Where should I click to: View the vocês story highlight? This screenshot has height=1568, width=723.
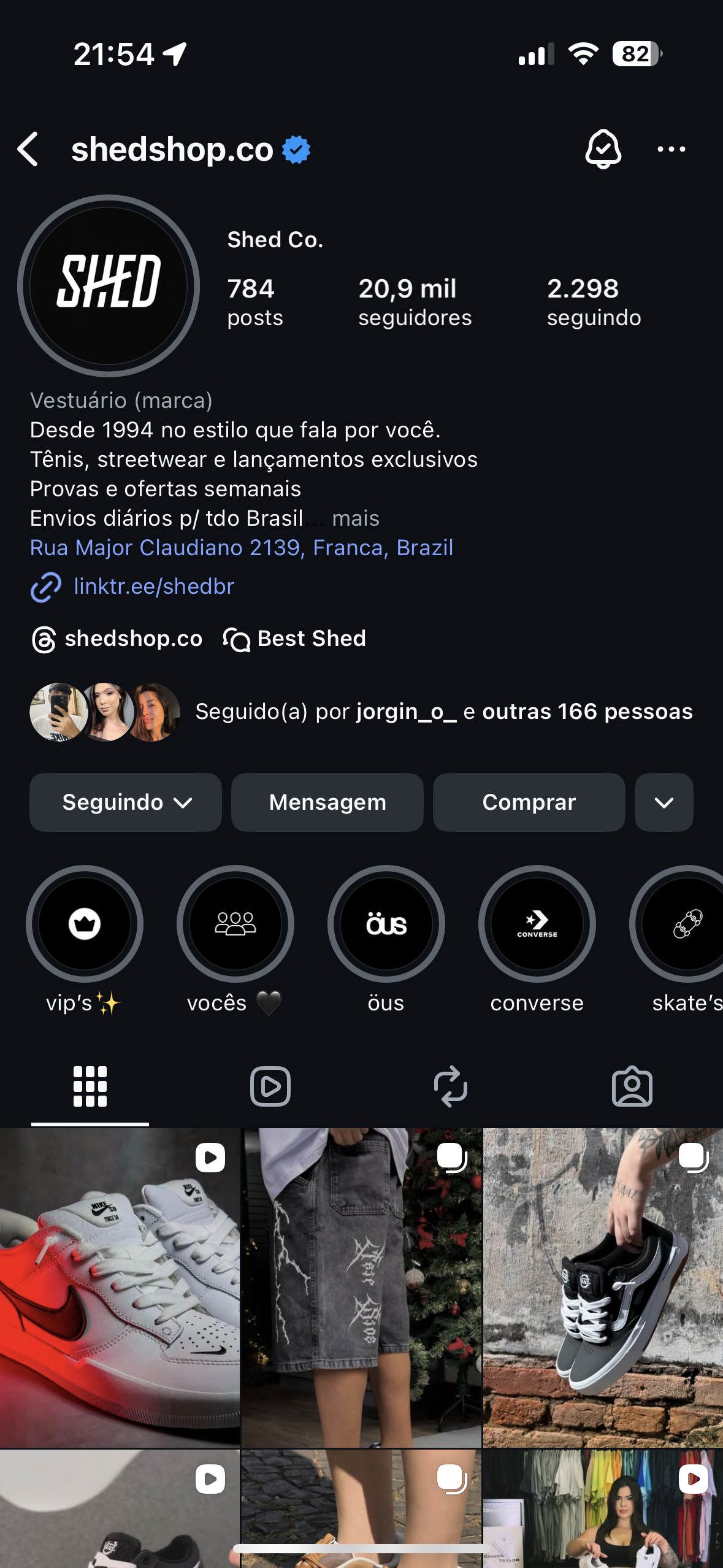(x=235, y=923)
